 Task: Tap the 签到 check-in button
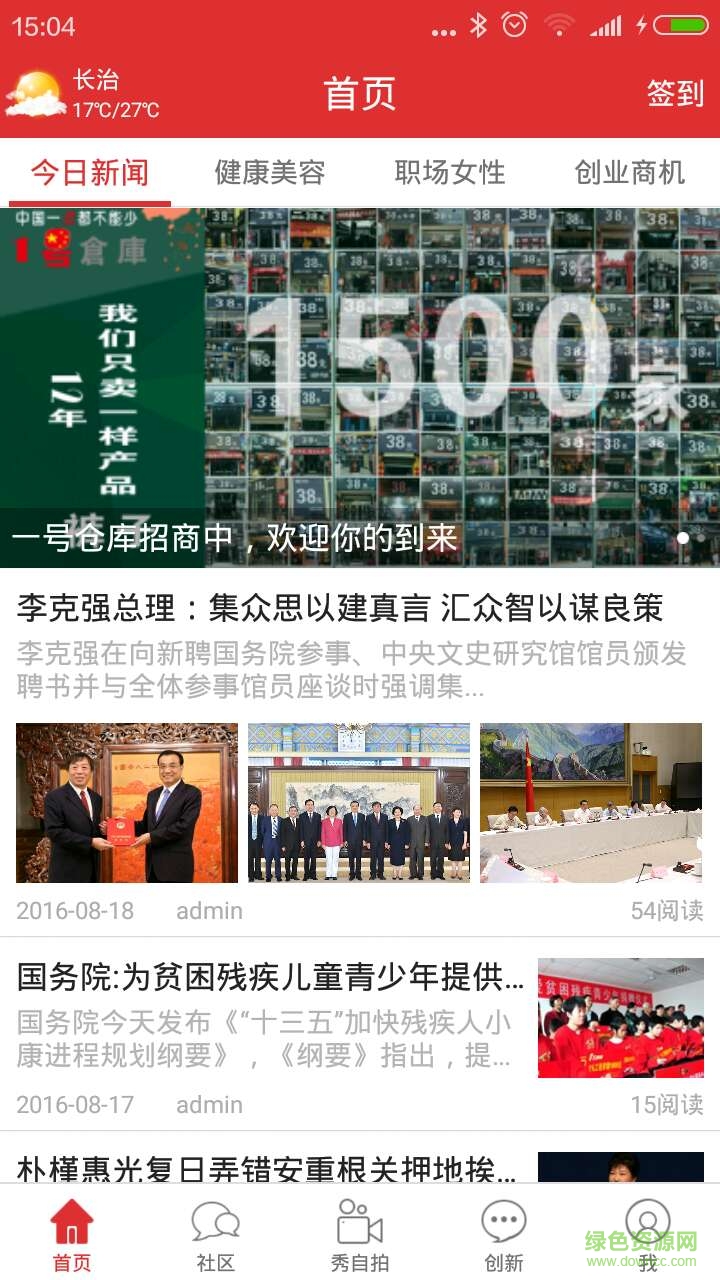coord(675,94)
